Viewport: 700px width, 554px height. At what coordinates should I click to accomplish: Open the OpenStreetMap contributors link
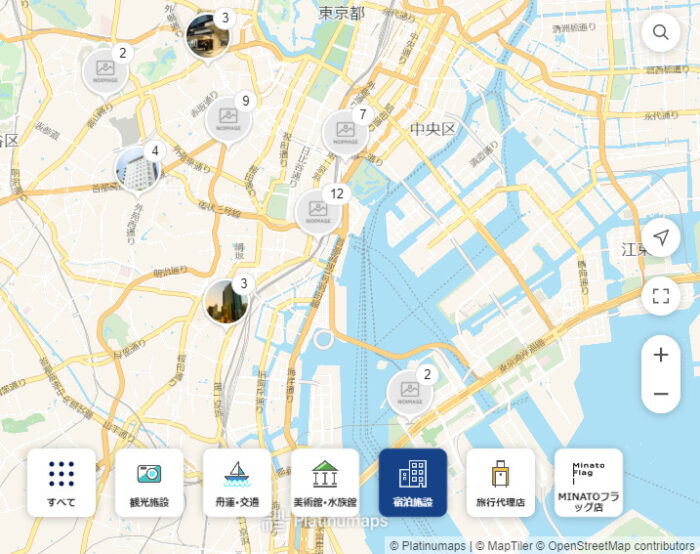click(x=620, y=546)
